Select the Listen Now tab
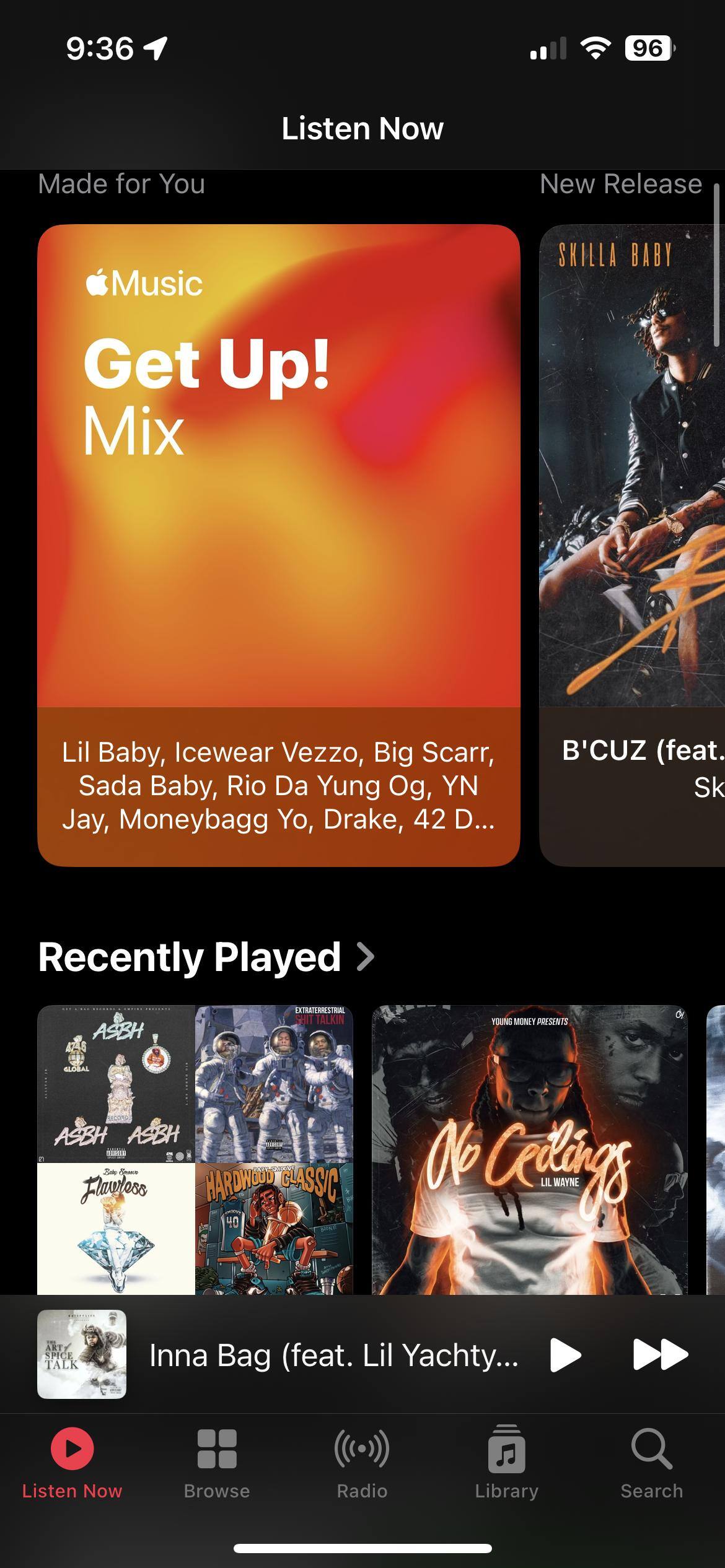725x1568 pixels. tap(72, 1463)
